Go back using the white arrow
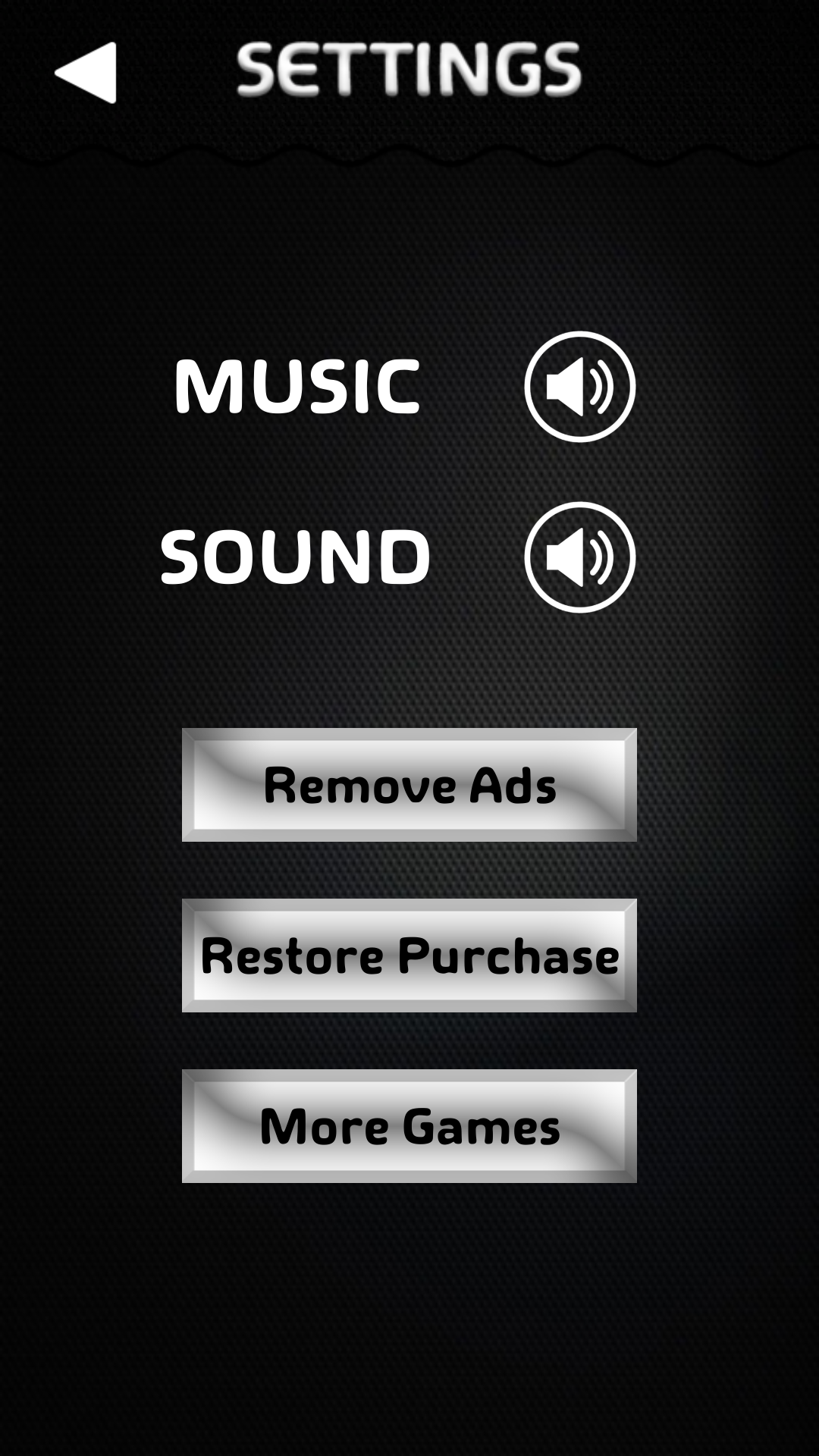Screen dimensions: 819x1456 [86, 72]
